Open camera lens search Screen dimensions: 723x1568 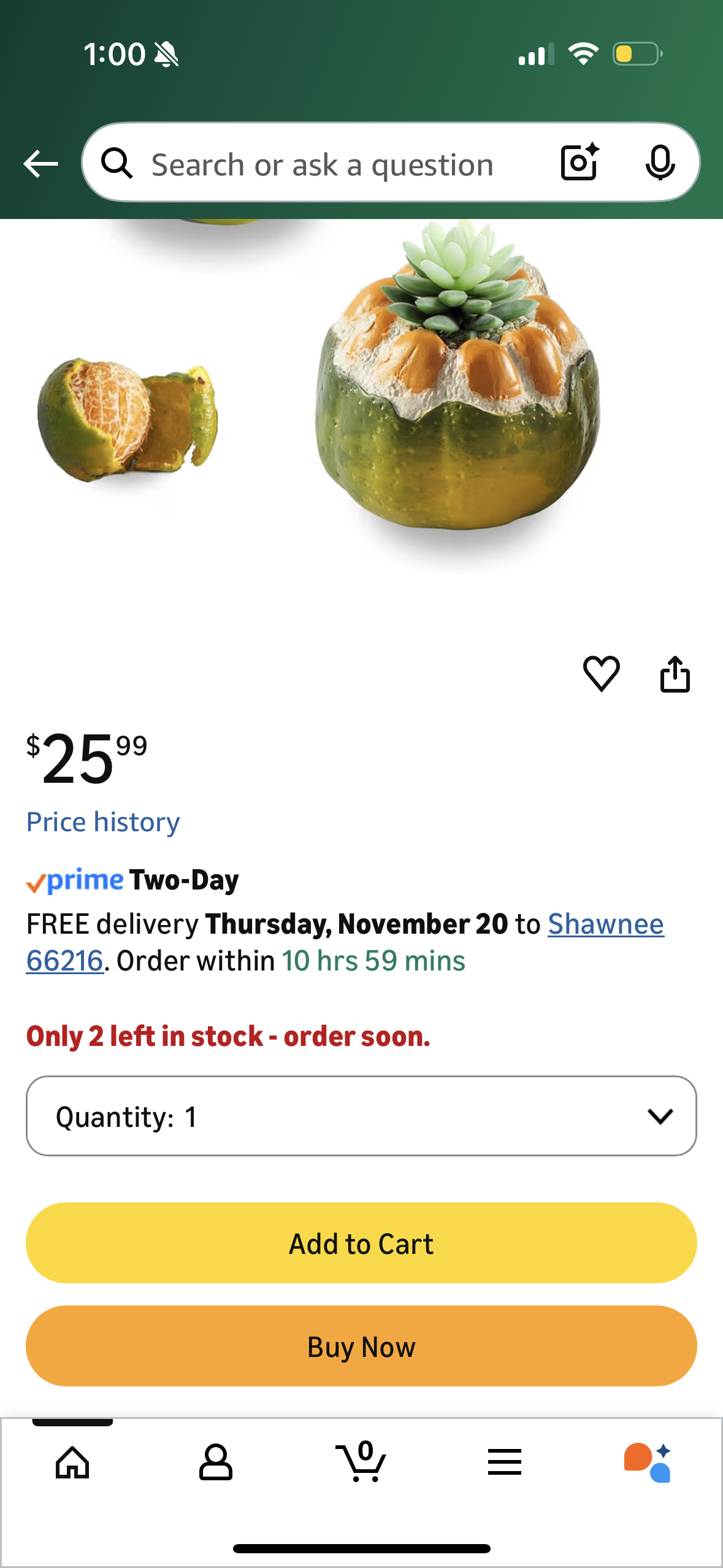(580, 163)
